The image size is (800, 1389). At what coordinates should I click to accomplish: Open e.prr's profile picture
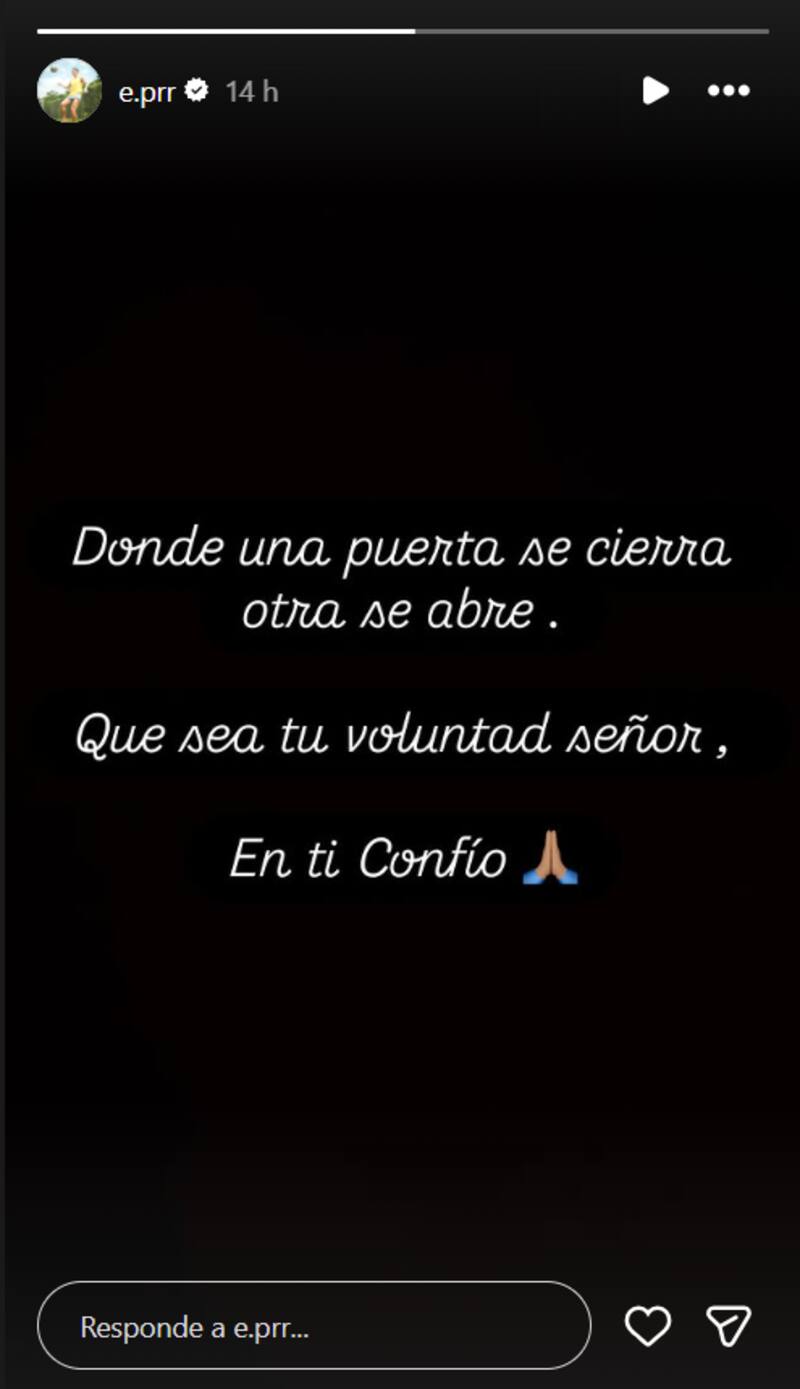coord(69,91)
